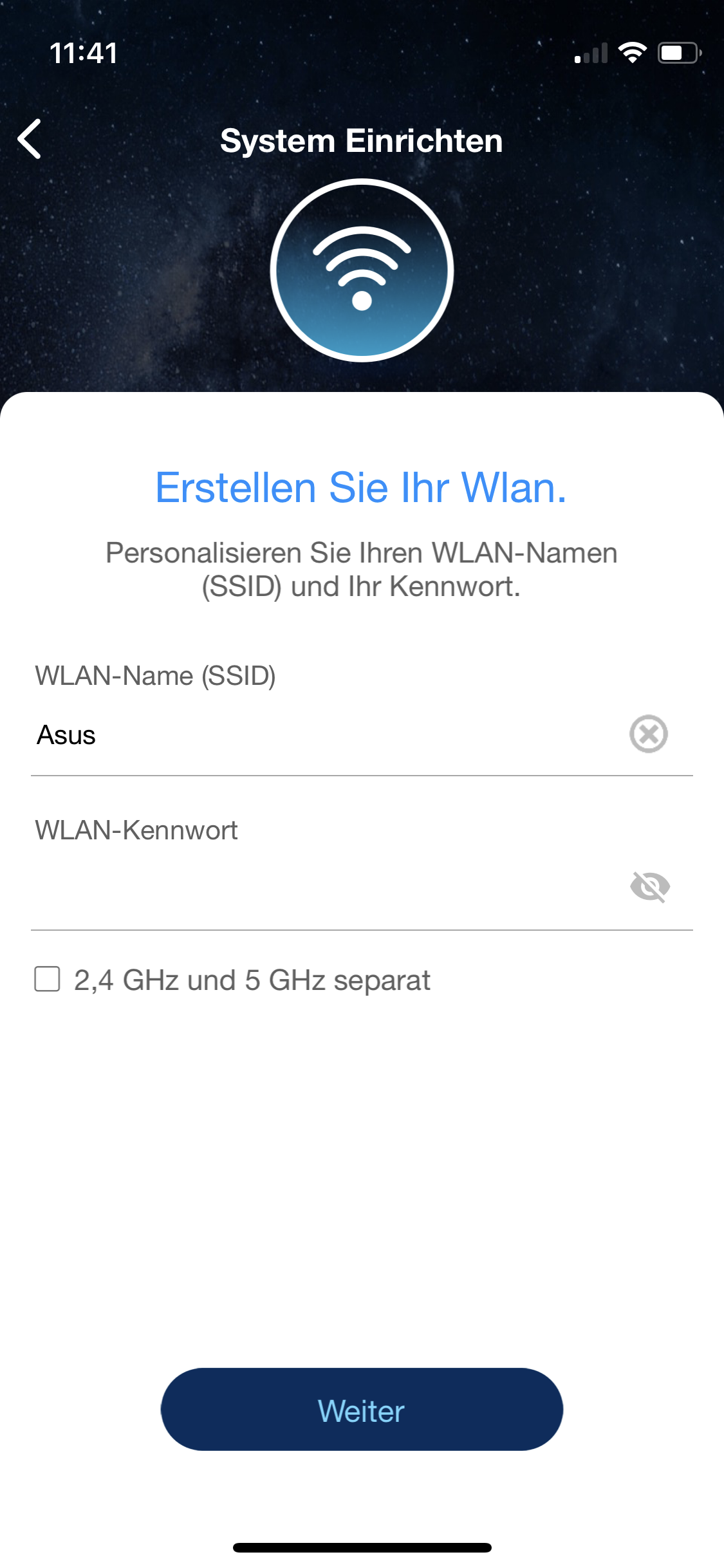Clear the Asus WLAN name text

coord(648,734)
